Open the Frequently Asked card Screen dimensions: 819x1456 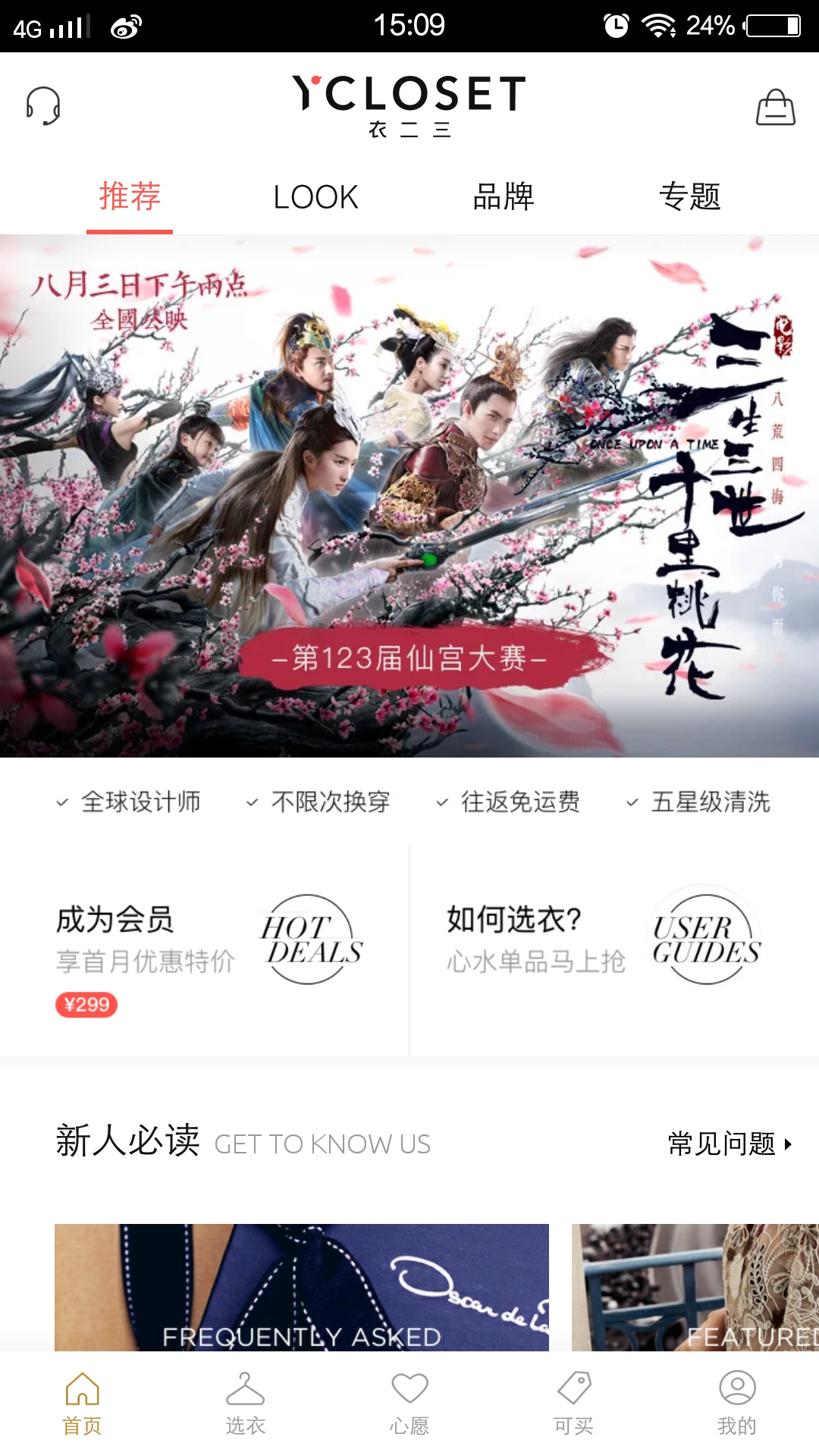pyautogui.click(x=301, y=1288)
